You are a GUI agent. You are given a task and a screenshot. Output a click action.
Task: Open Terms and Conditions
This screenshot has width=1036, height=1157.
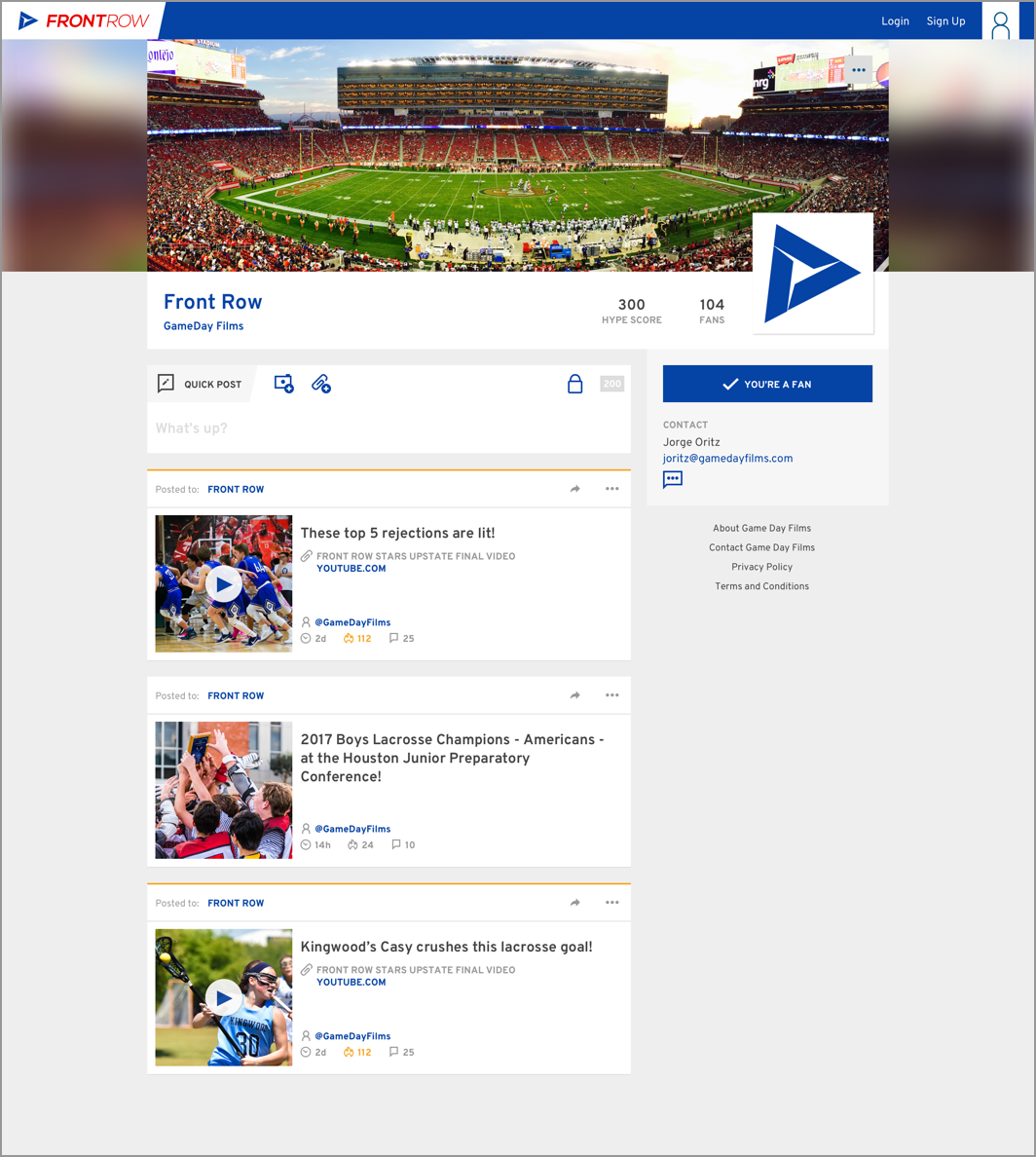(761, 586)
